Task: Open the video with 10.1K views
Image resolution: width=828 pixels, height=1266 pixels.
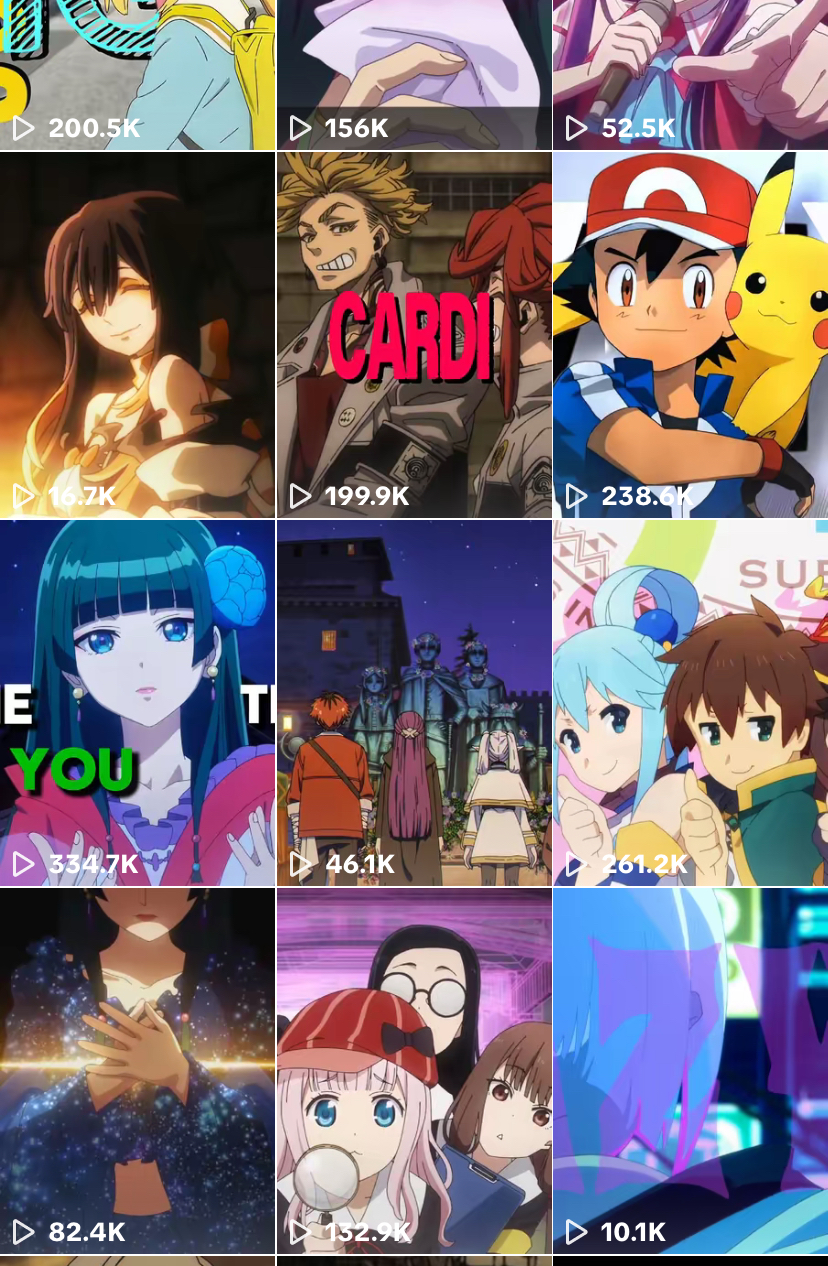Action: 690,1071
